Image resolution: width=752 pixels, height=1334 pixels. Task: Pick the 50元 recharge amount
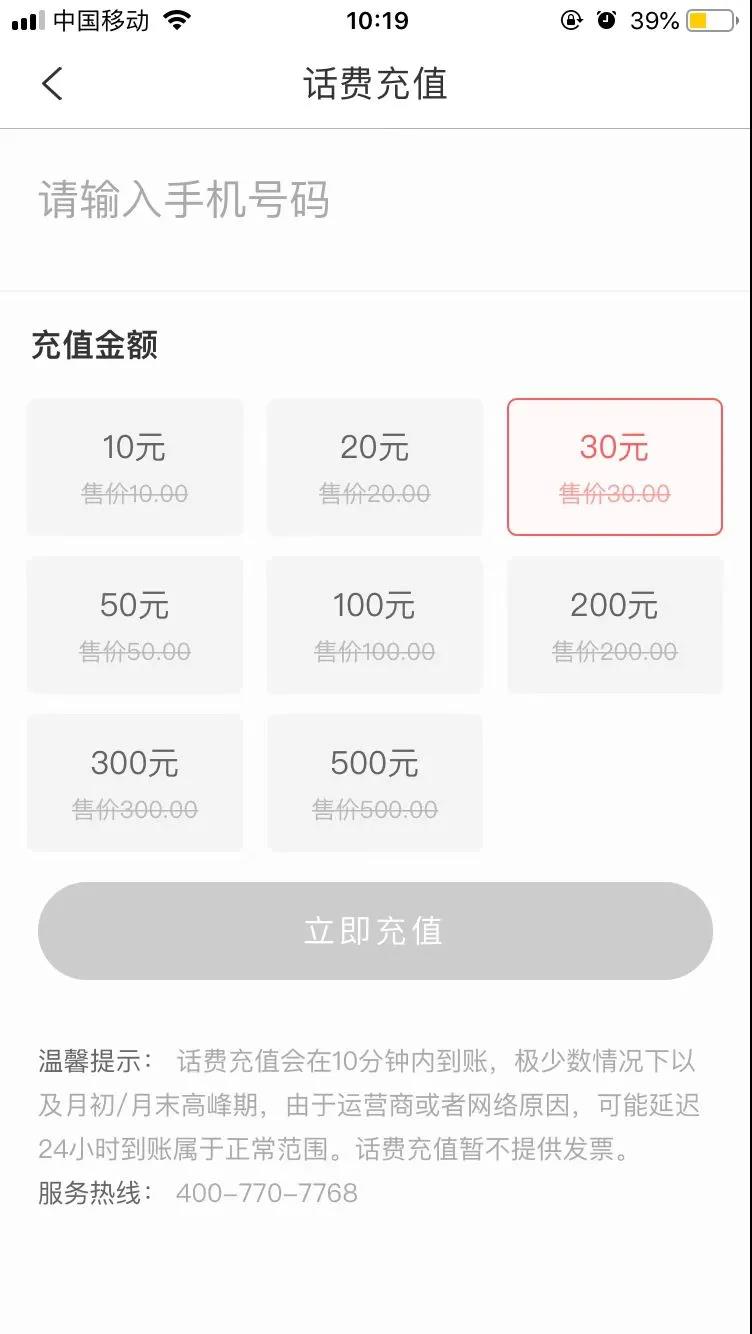(135, 625)
